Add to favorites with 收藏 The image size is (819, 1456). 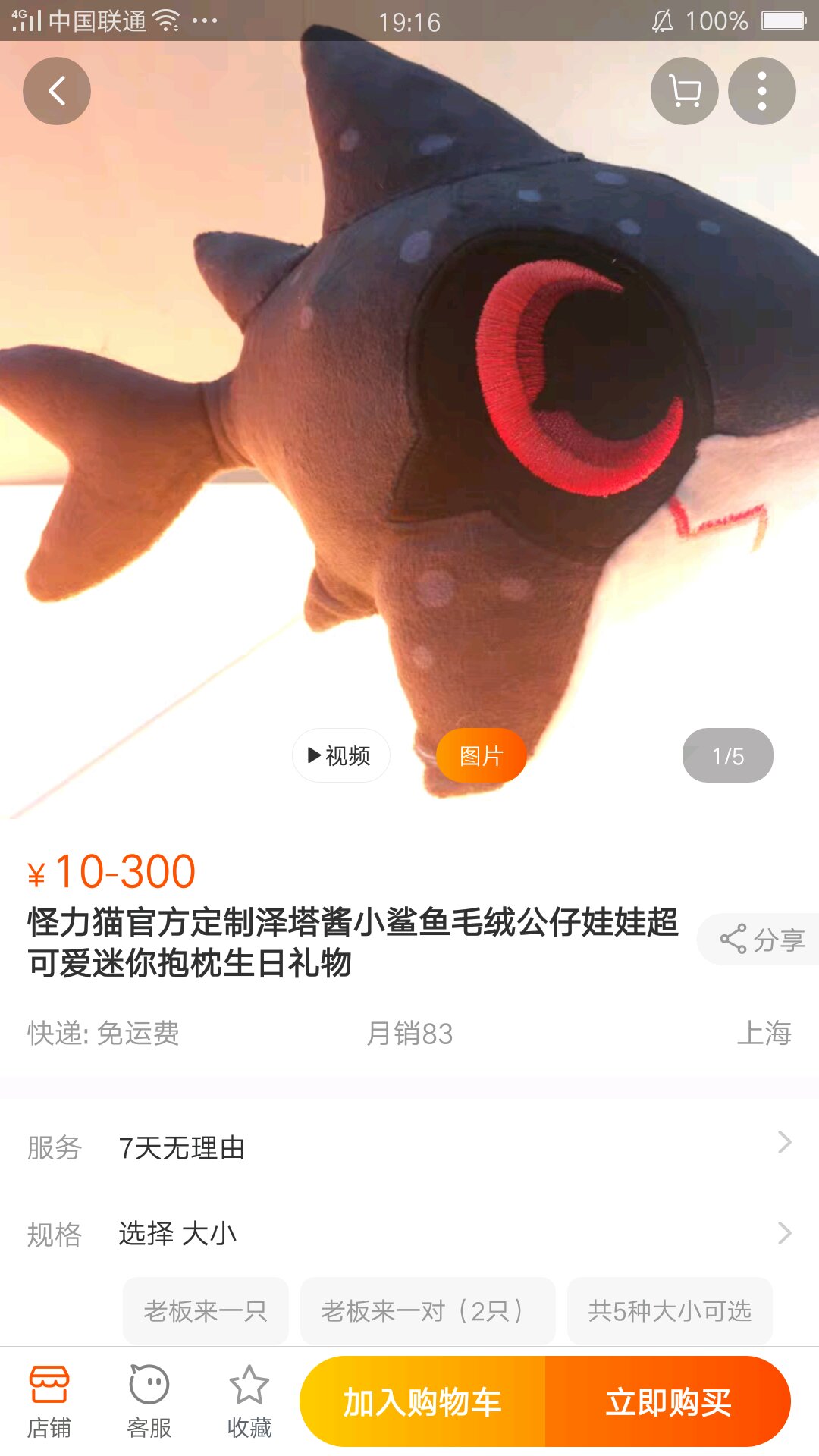[249, 1402]
